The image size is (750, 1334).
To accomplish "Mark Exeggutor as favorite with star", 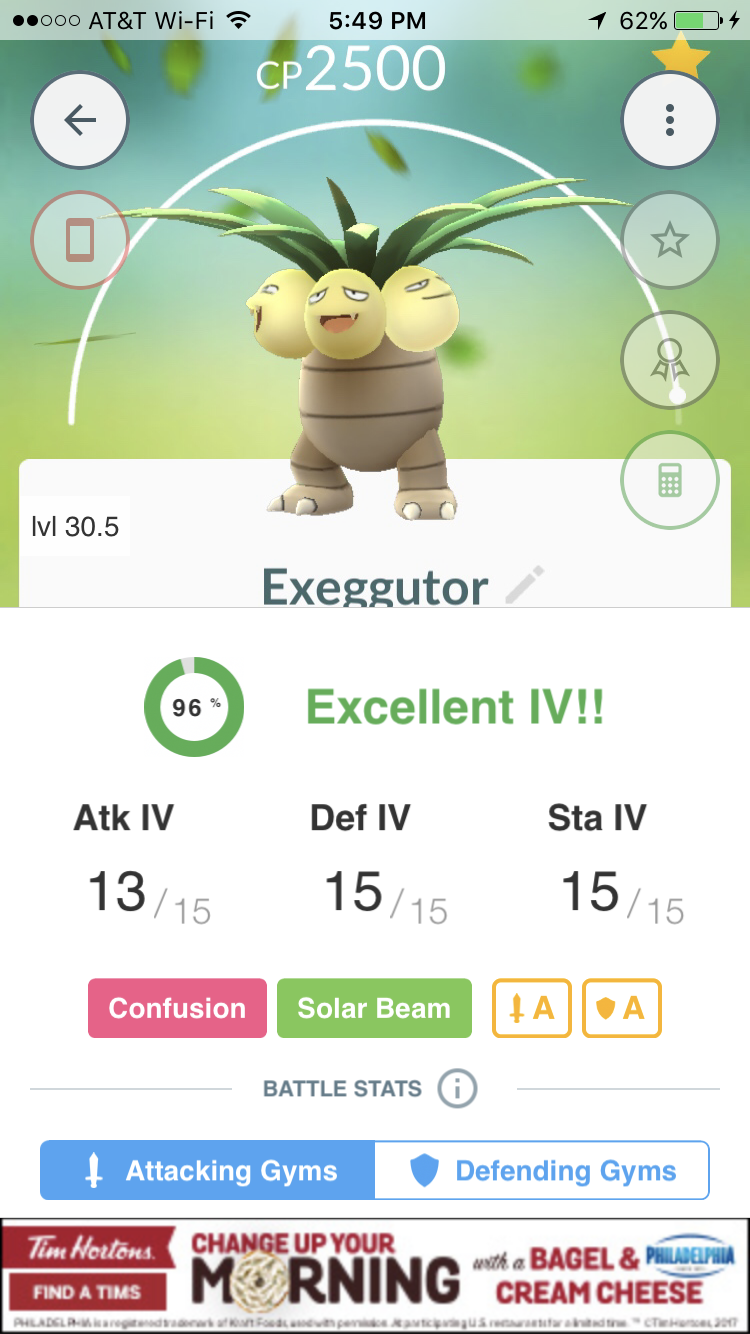I will (x=670, y=240).
